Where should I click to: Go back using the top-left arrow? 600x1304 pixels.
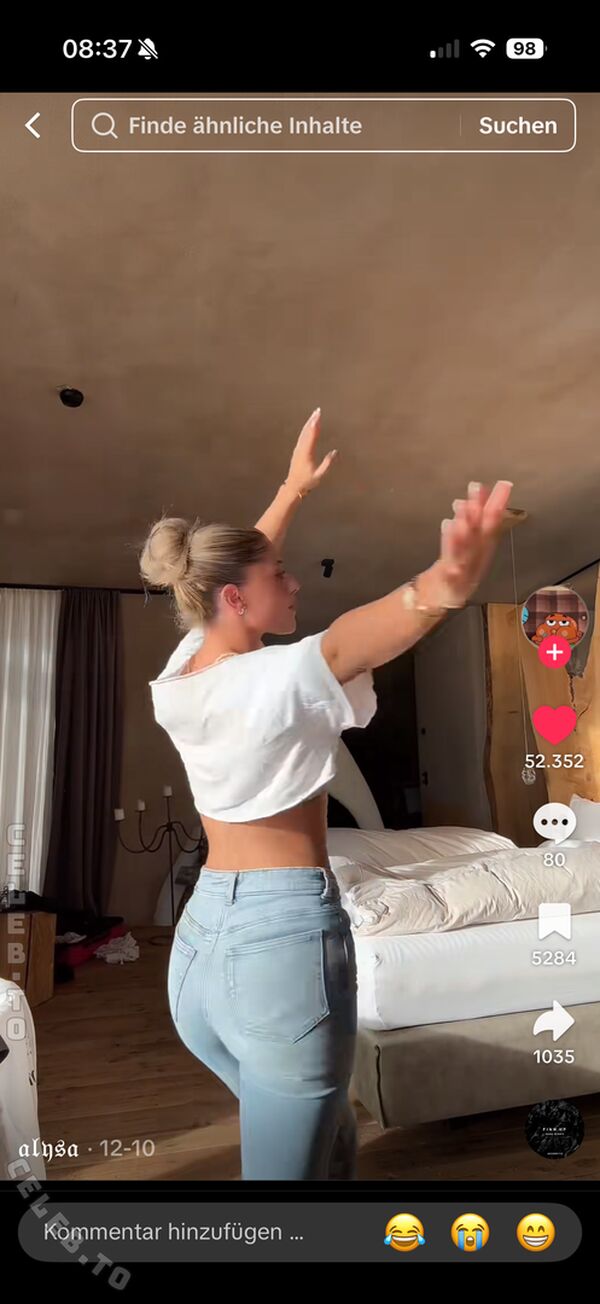(x=33, y=125)
